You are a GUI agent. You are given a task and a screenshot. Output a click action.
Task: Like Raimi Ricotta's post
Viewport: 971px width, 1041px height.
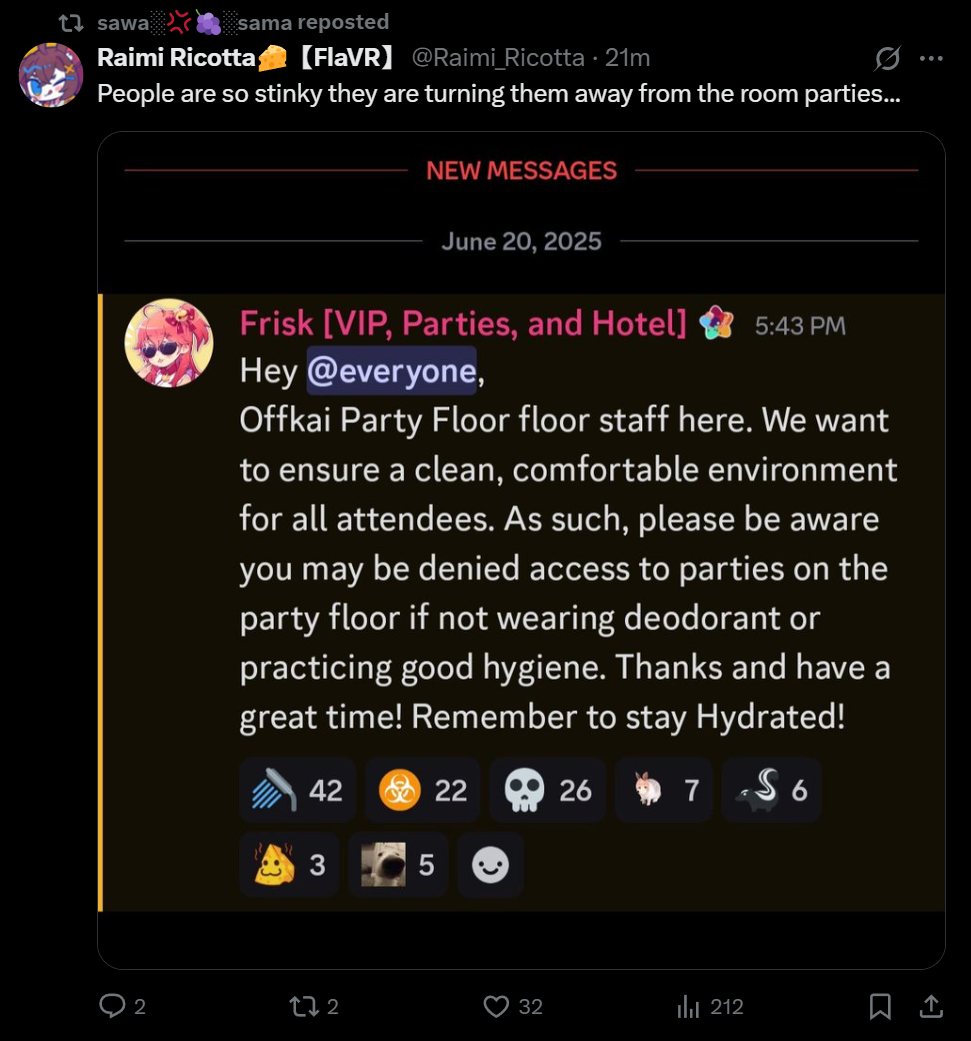[497, 1006]
